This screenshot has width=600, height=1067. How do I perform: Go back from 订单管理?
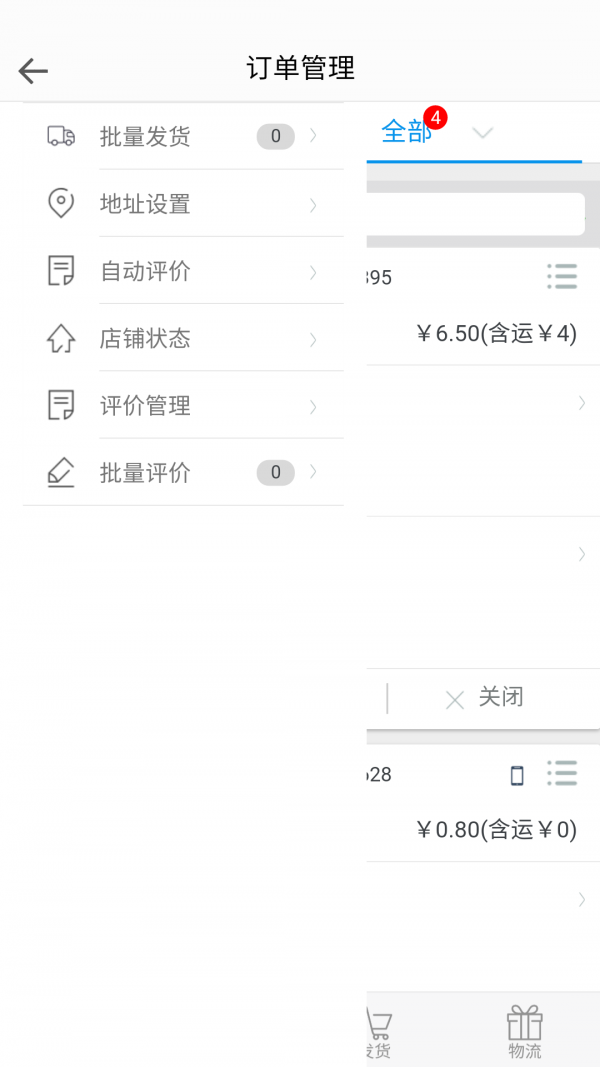33,70
